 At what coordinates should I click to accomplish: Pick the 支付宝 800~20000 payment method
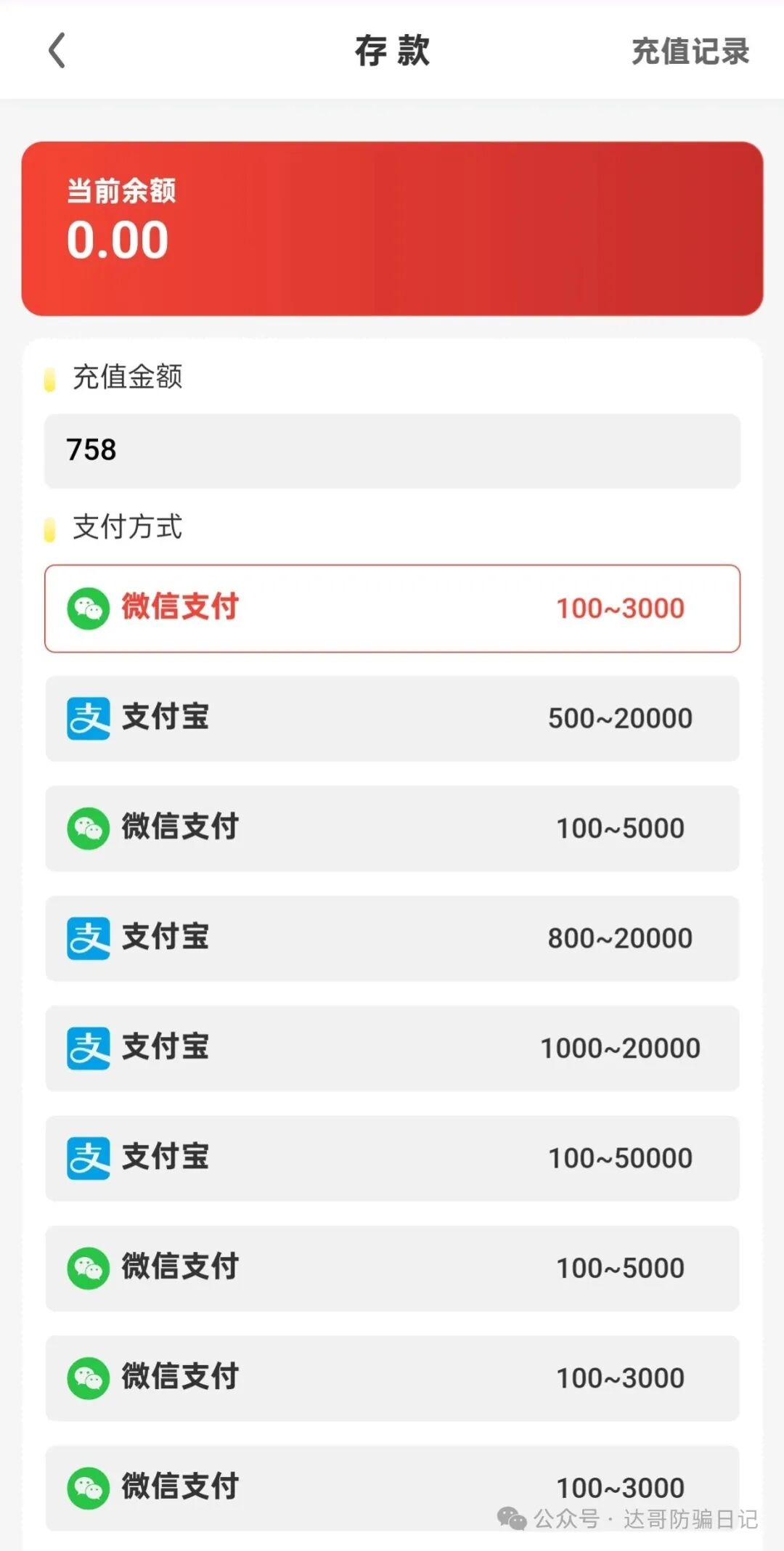pos(392,938)
